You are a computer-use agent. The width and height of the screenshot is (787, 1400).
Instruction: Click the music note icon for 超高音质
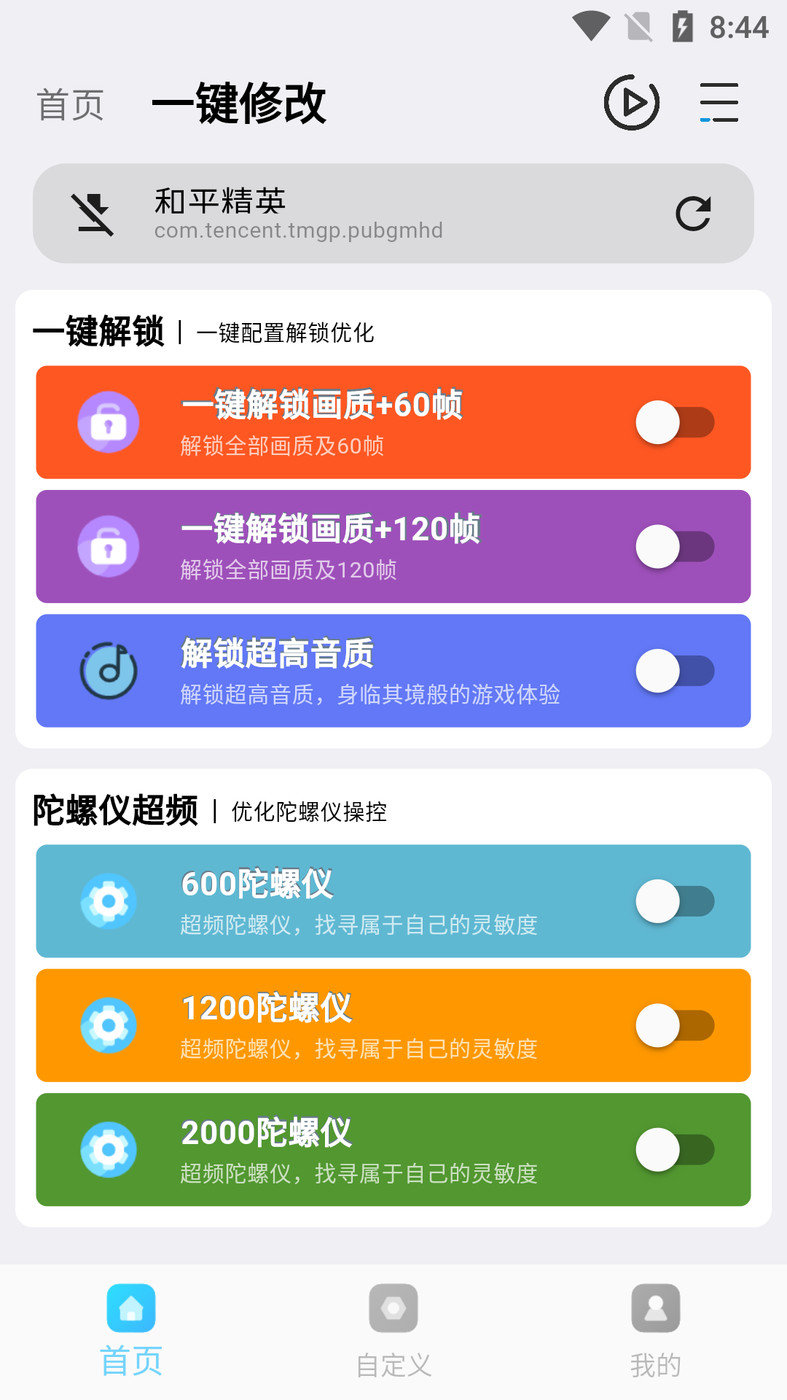[108, 670]
